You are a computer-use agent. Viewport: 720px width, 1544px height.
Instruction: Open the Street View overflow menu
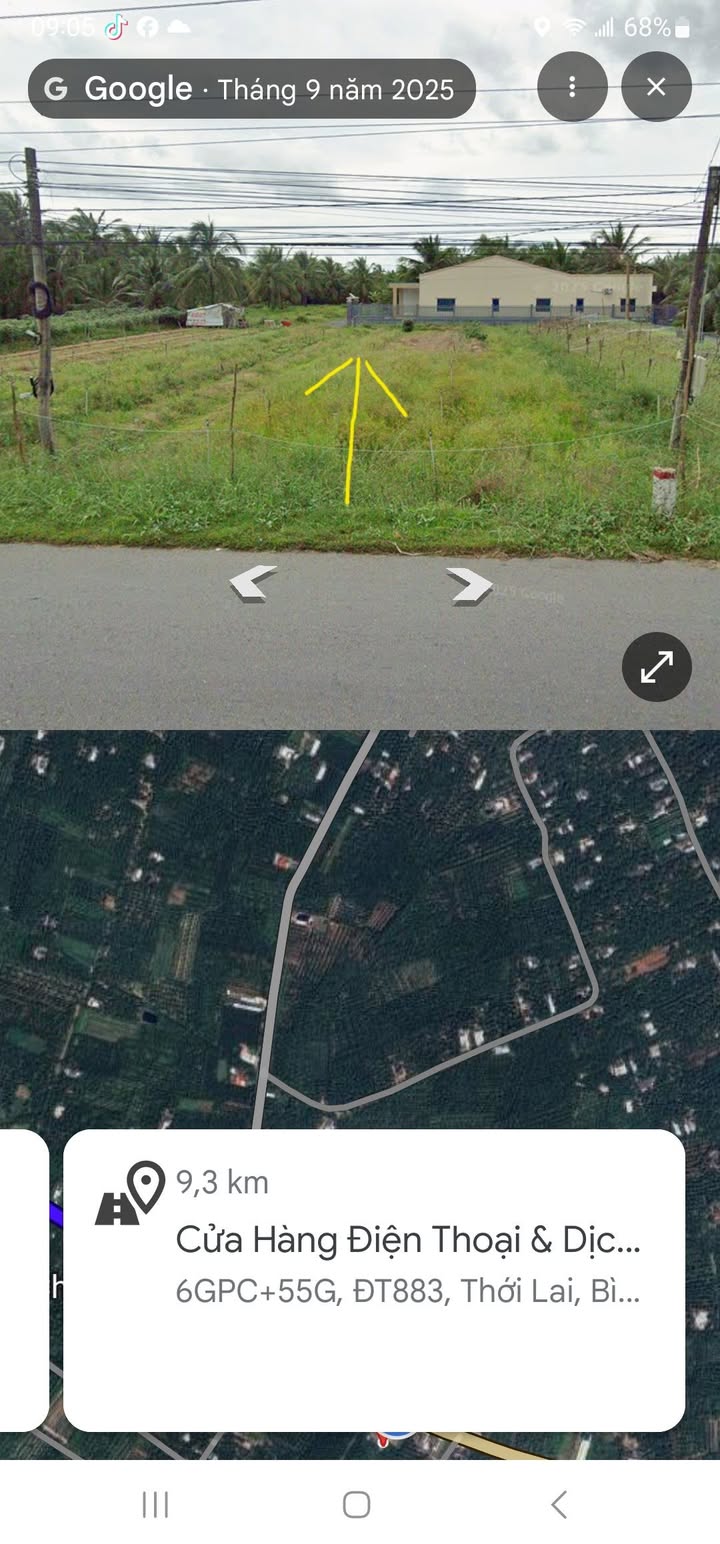572,87
